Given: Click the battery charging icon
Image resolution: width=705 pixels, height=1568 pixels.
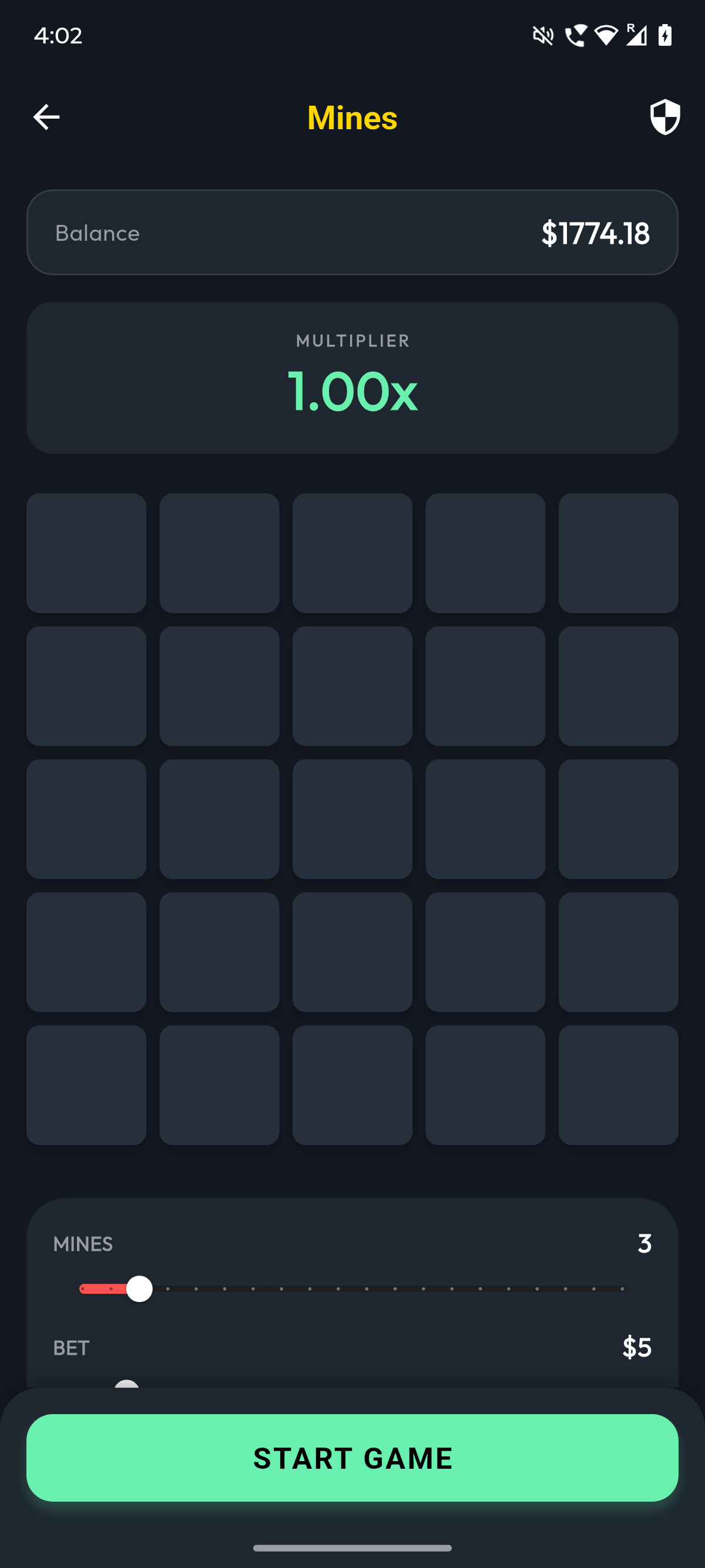Looking at the screenshot, I should (665, 35).
